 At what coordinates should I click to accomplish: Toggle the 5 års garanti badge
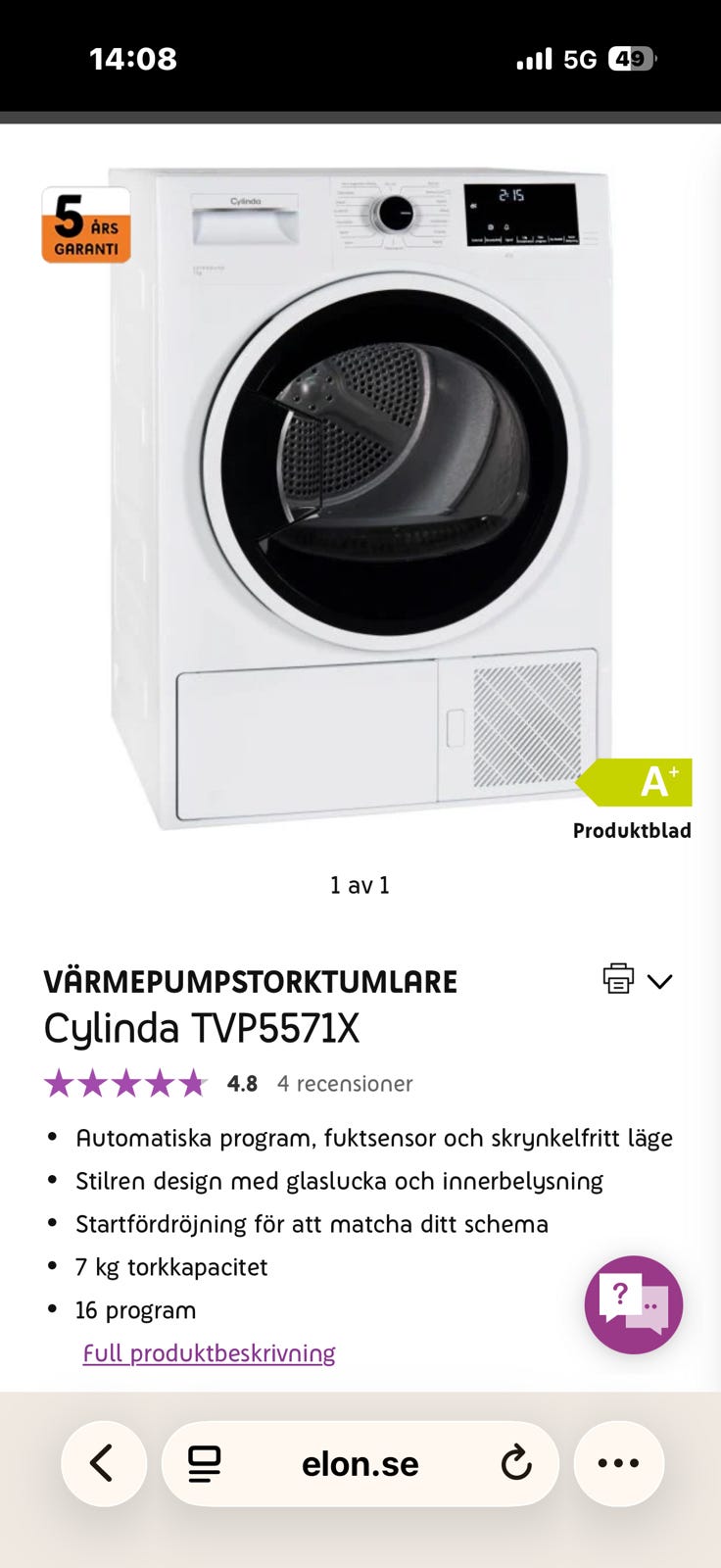(84, 225)
